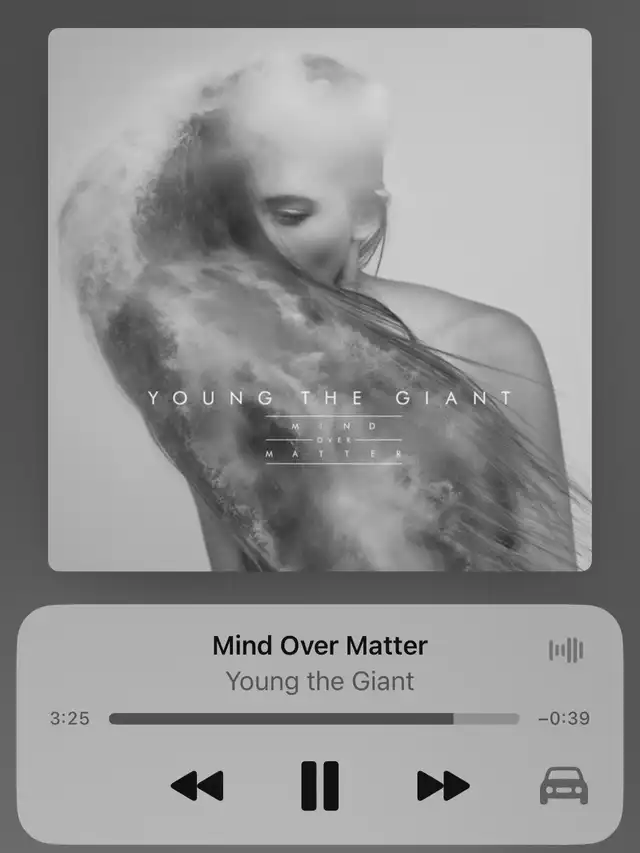Viewport: 640px width, 853px height.
Task: Go back to the previous track
Action: click(x=197, y=785)
